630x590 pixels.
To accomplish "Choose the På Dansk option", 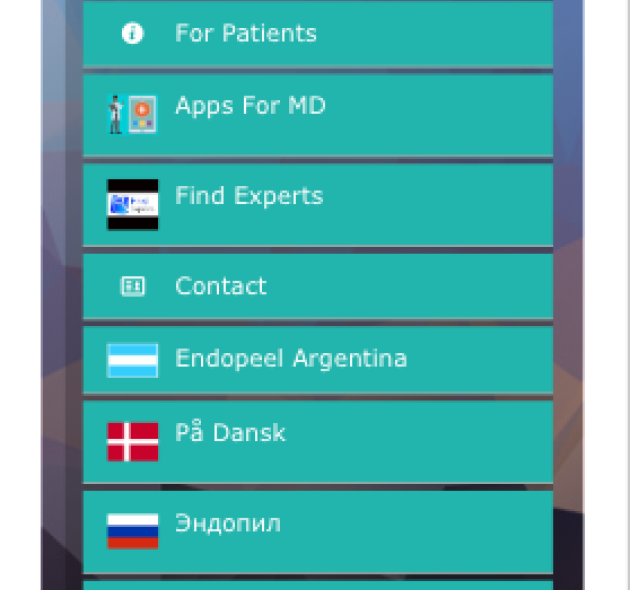I will coord(317,441).
